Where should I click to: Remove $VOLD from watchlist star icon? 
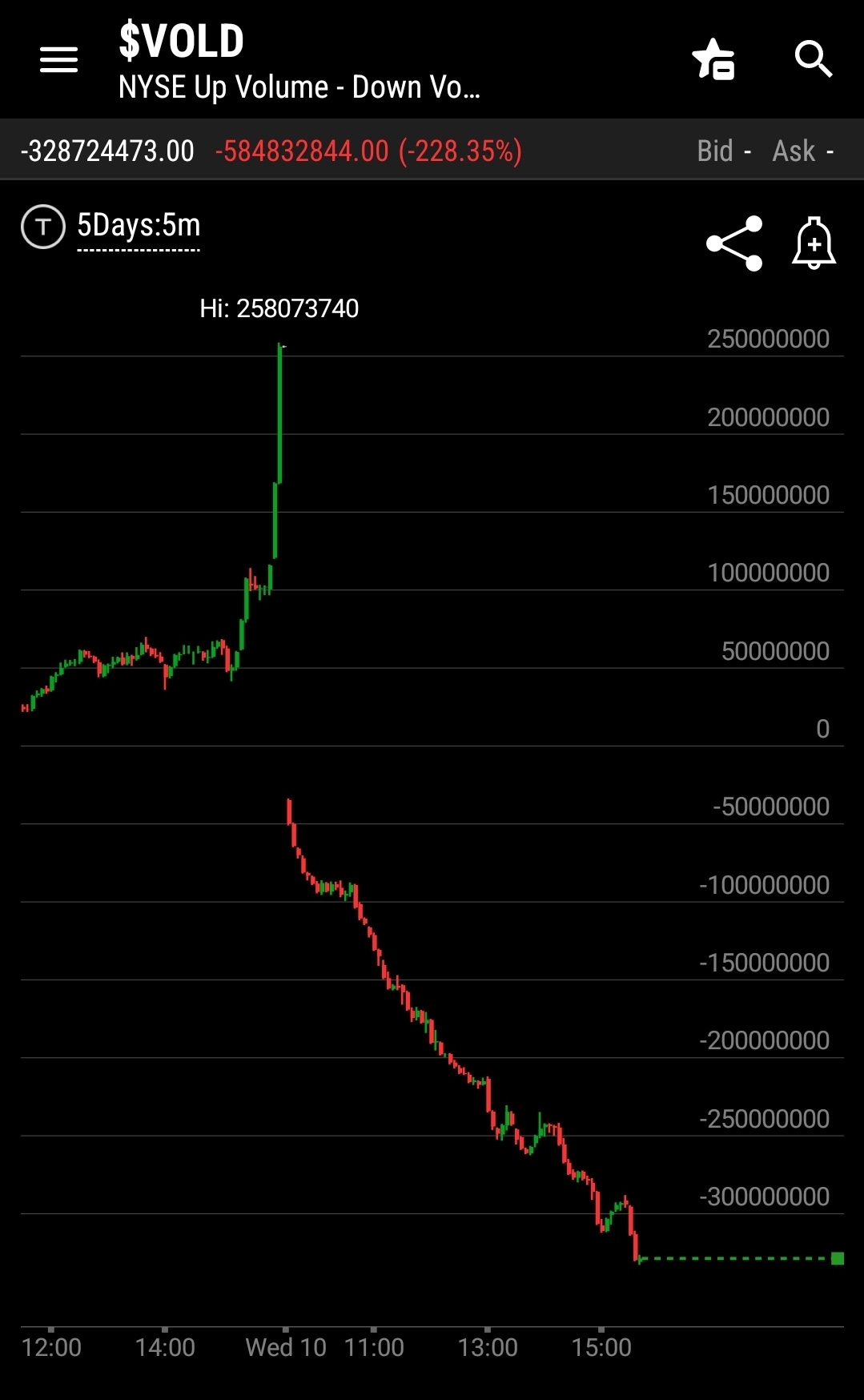pyautogui.click(x=713, y=59)
